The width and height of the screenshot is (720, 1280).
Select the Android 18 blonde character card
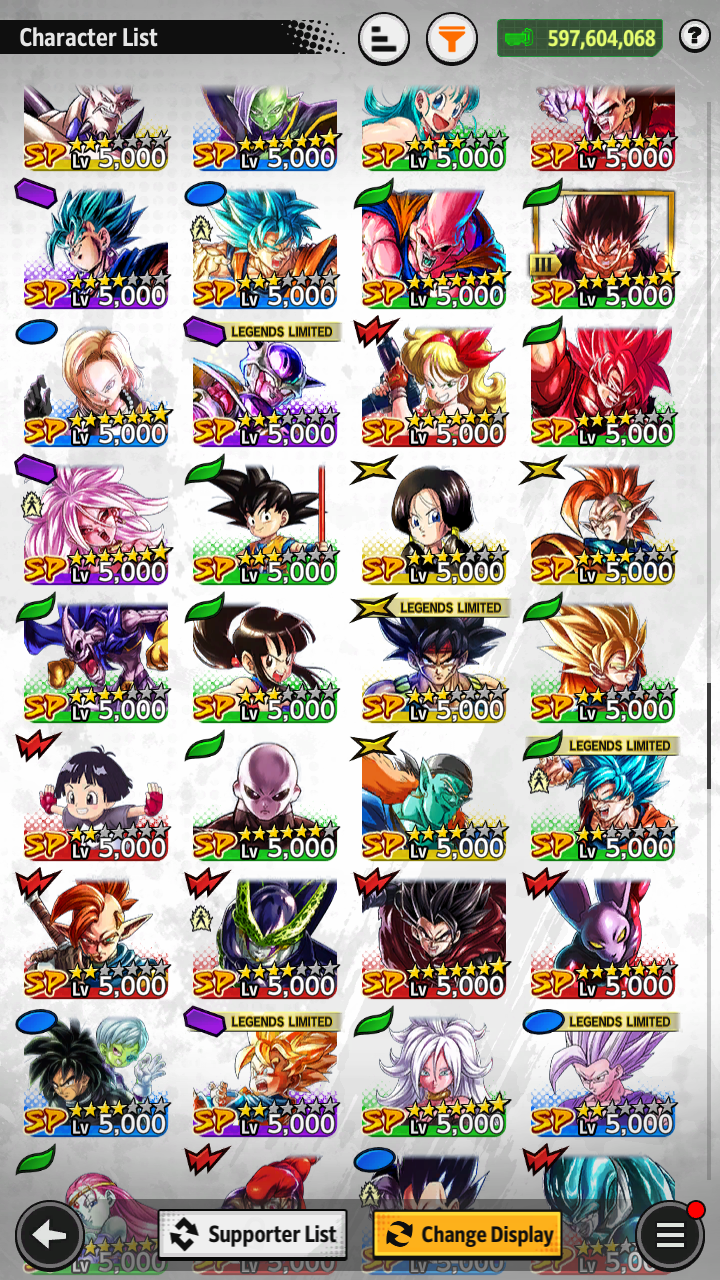(96, 386)
